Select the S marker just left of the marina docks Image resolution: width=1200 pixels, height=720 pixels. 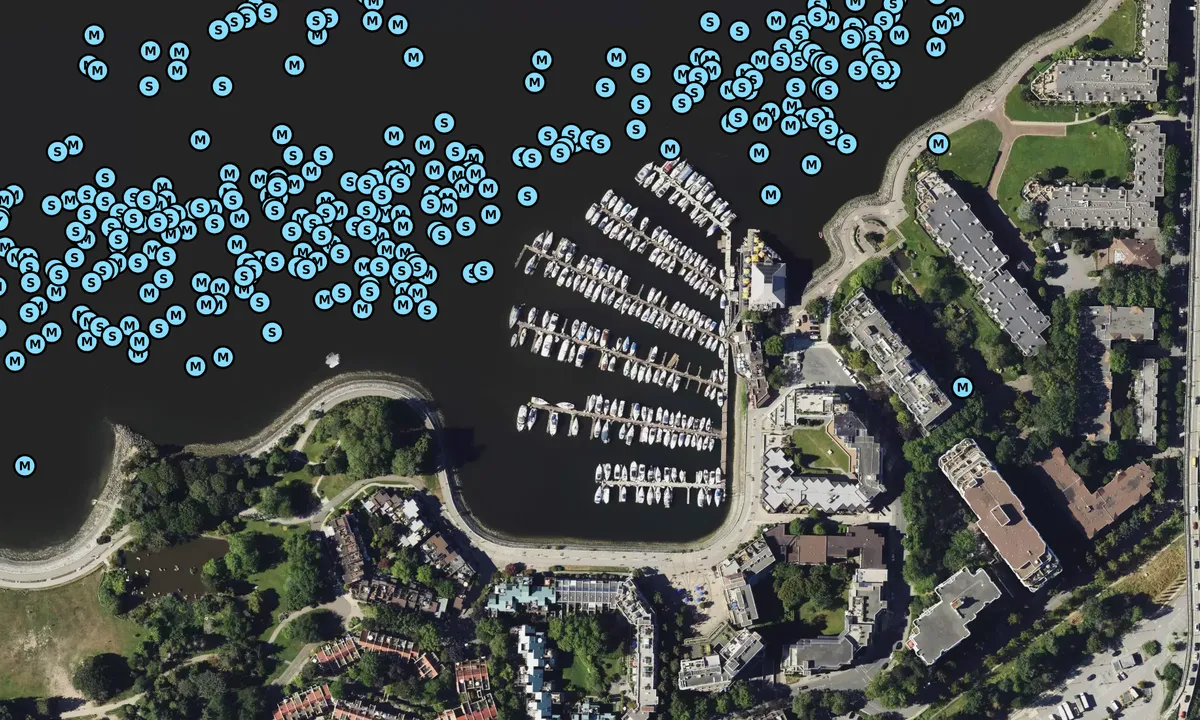[527, 196]
